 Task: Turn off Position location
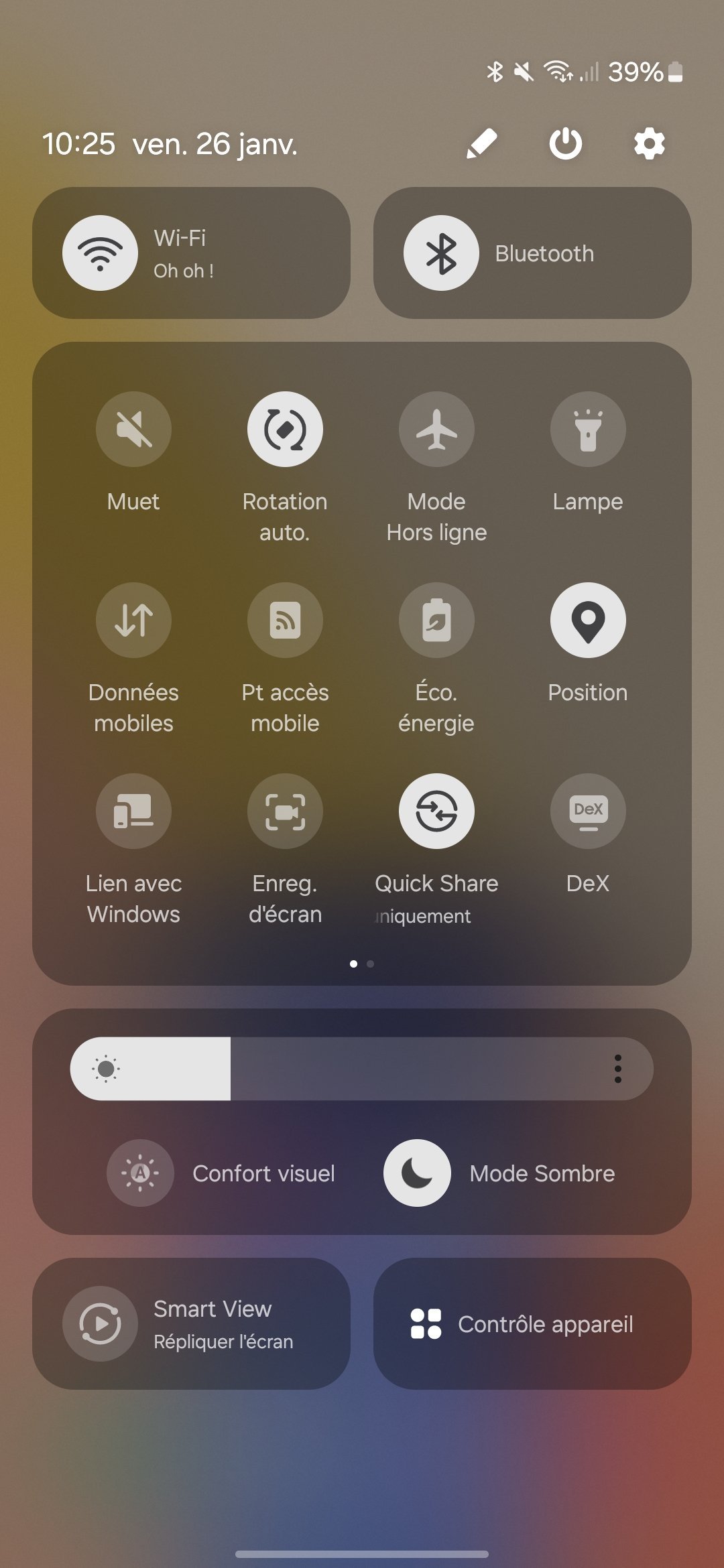pos(588,620)
